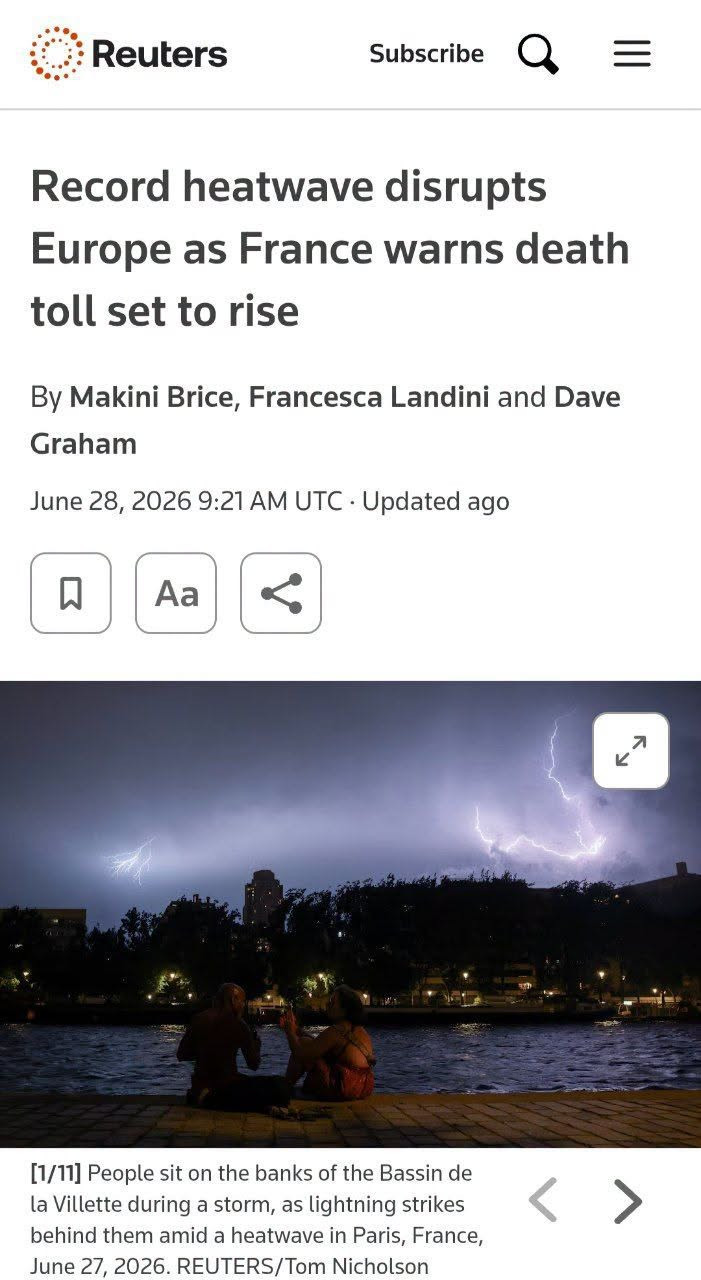Open the hamburger menu
The height and width of the screenshot is (1280, 701).
click(632, 53)
